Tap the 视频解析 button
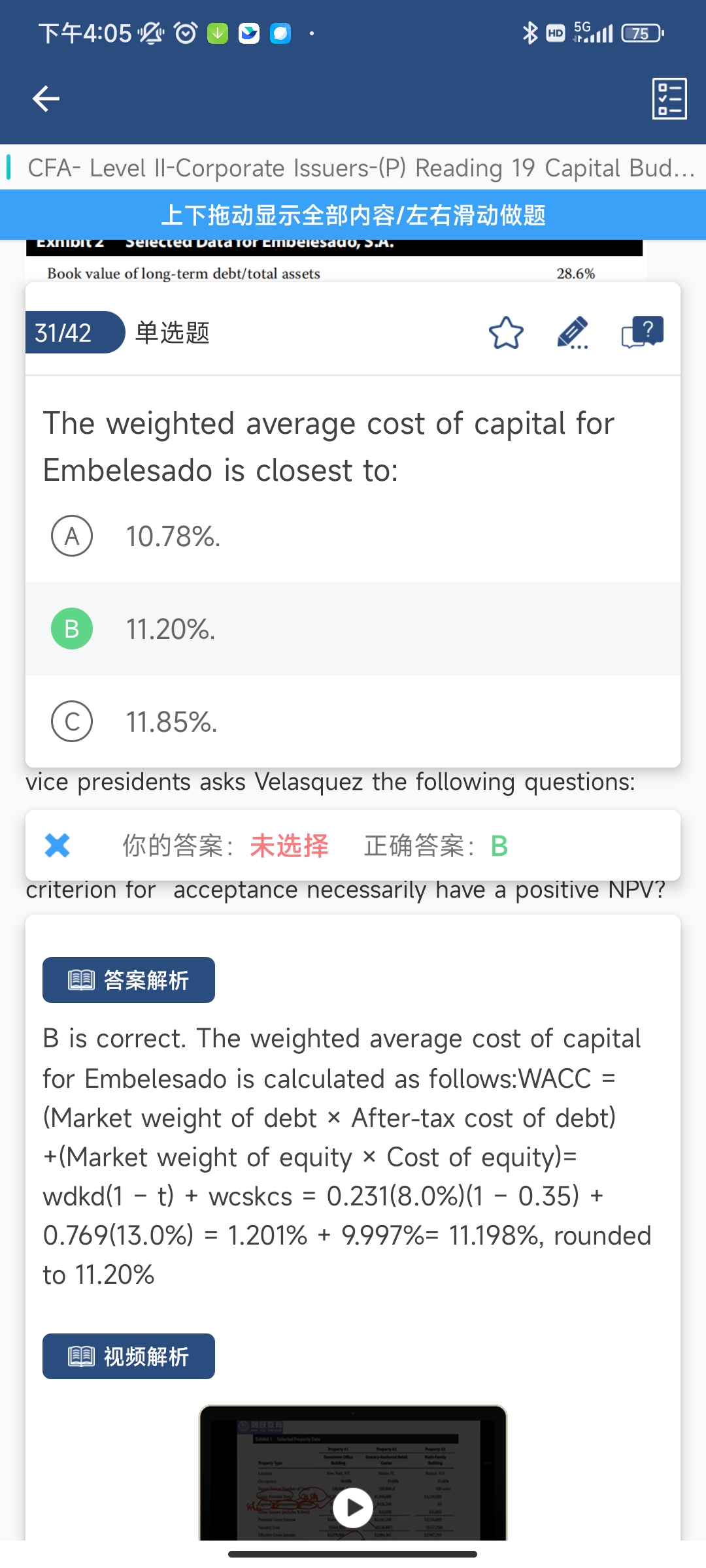 (x=129, y=1356)
